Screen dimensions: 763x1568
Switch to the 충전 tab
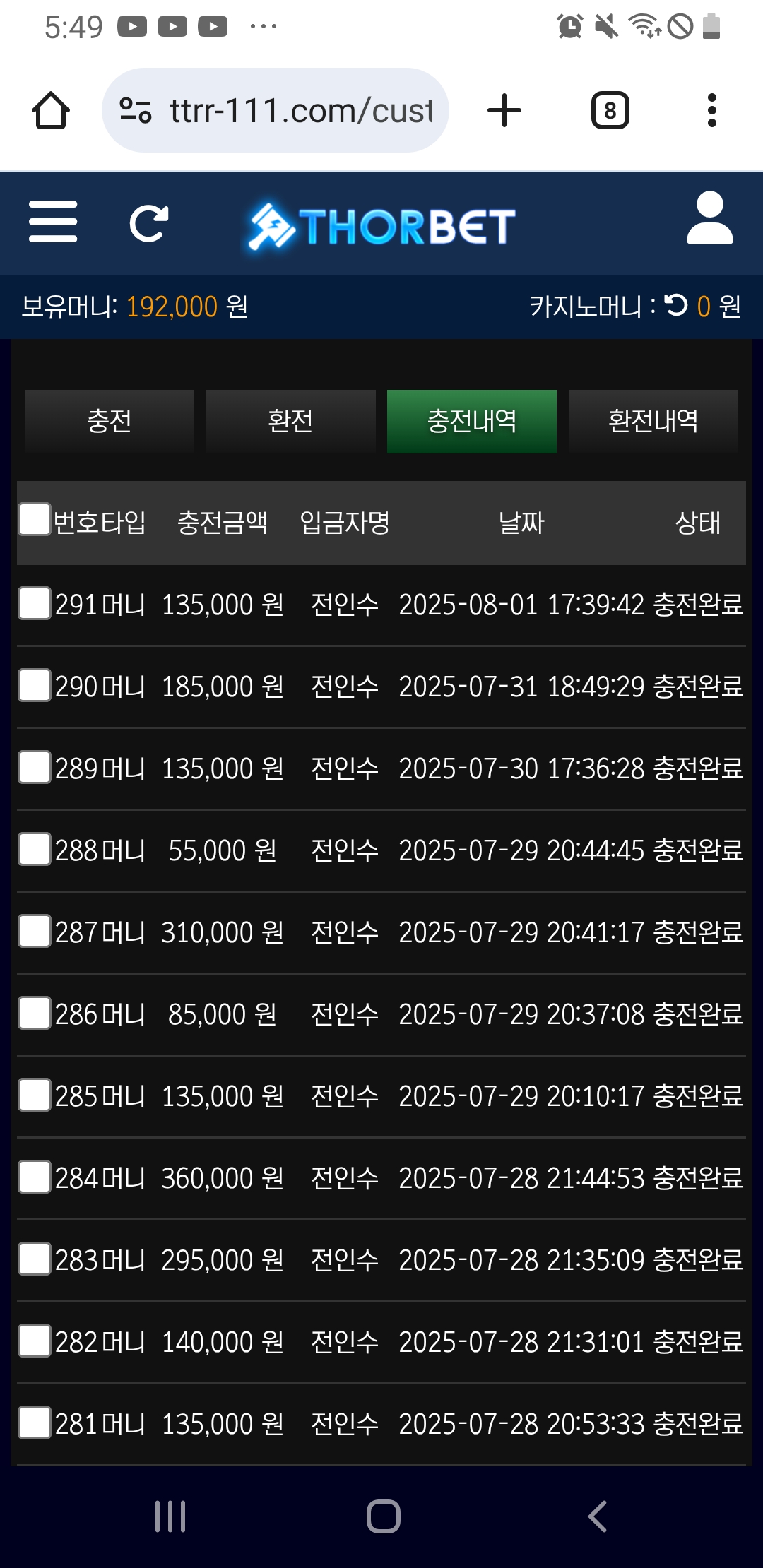110,421
